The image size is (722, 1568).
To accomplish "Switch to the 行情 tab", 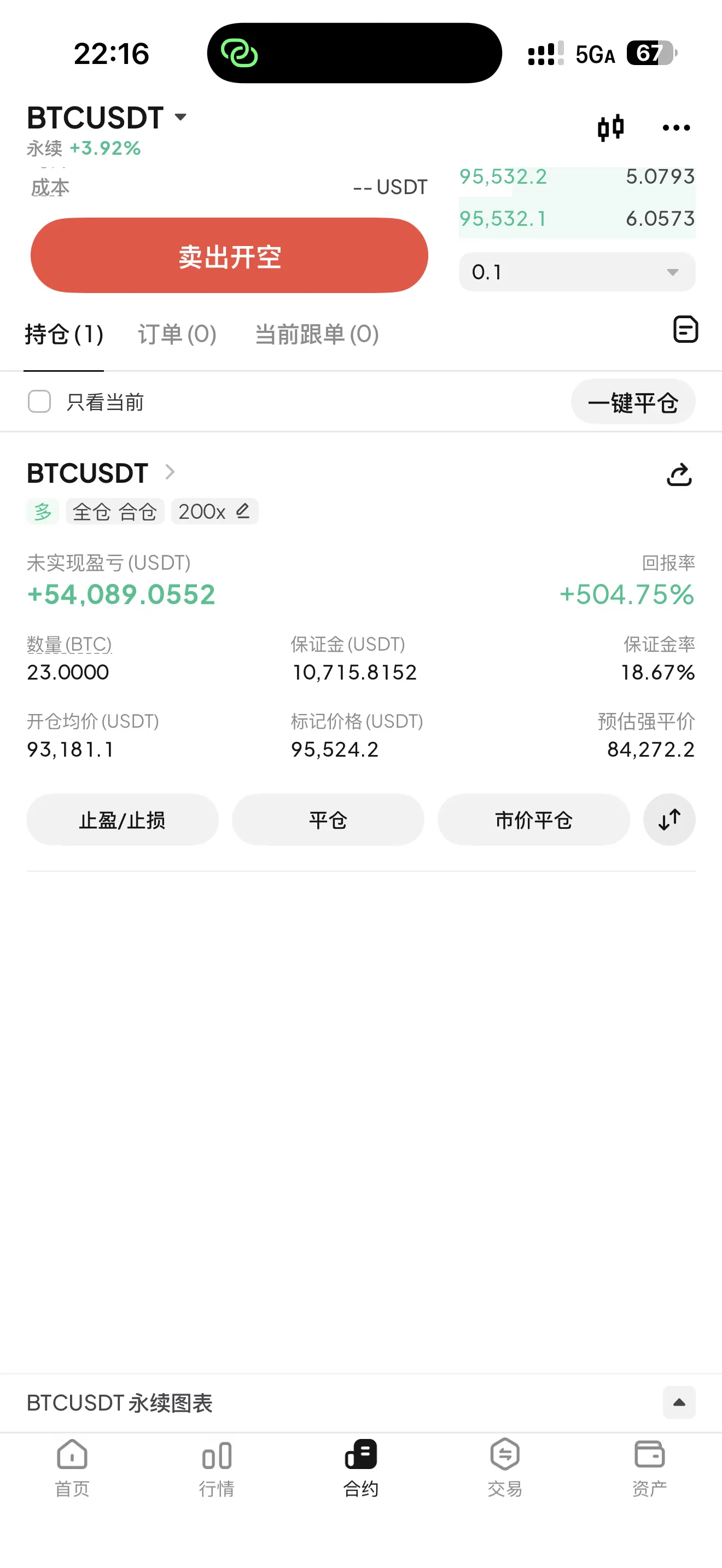I will click(216, 1467).
